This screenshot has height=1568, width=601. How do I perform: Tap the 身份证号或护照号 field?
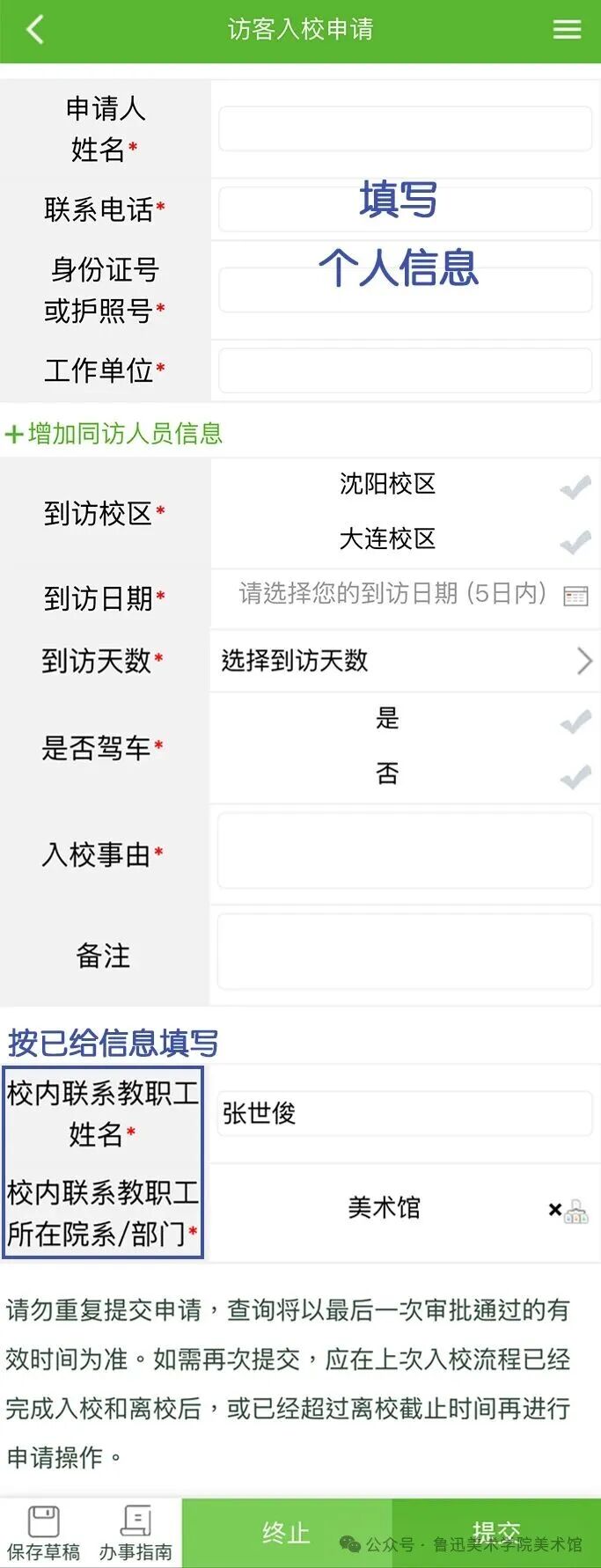(405, 290)
